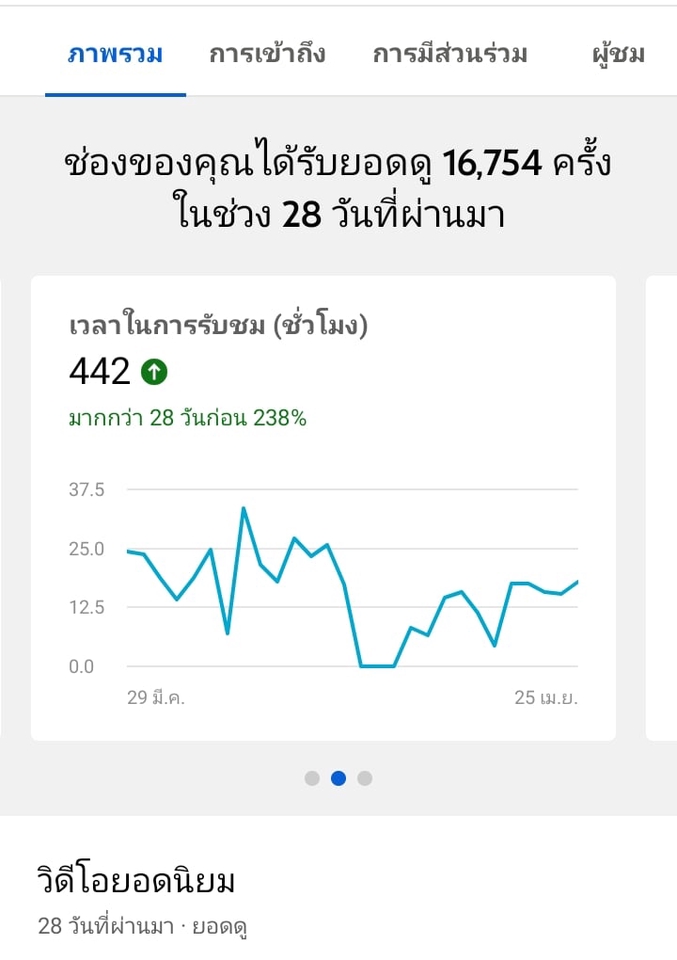
Task: Select the third carousel page dot
Action: click(365, 778)
